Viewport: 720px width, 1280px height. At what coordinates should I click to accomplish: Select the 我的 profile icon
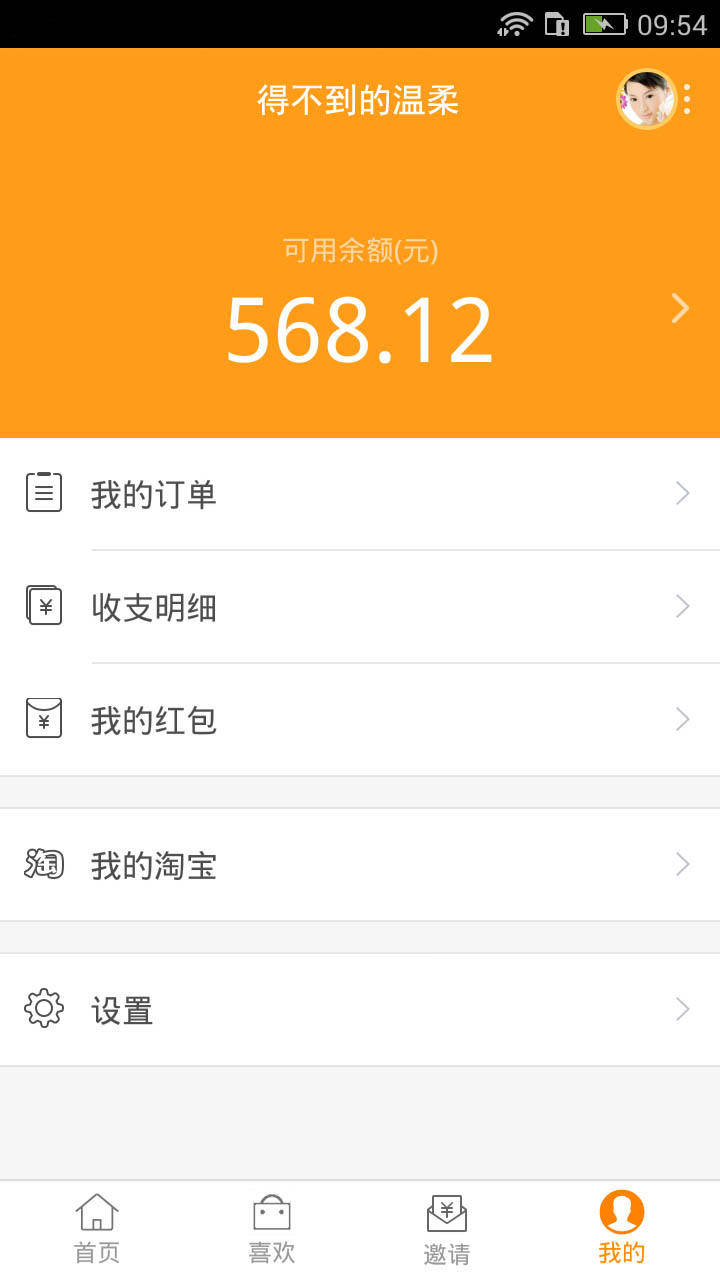(622, 1213)
